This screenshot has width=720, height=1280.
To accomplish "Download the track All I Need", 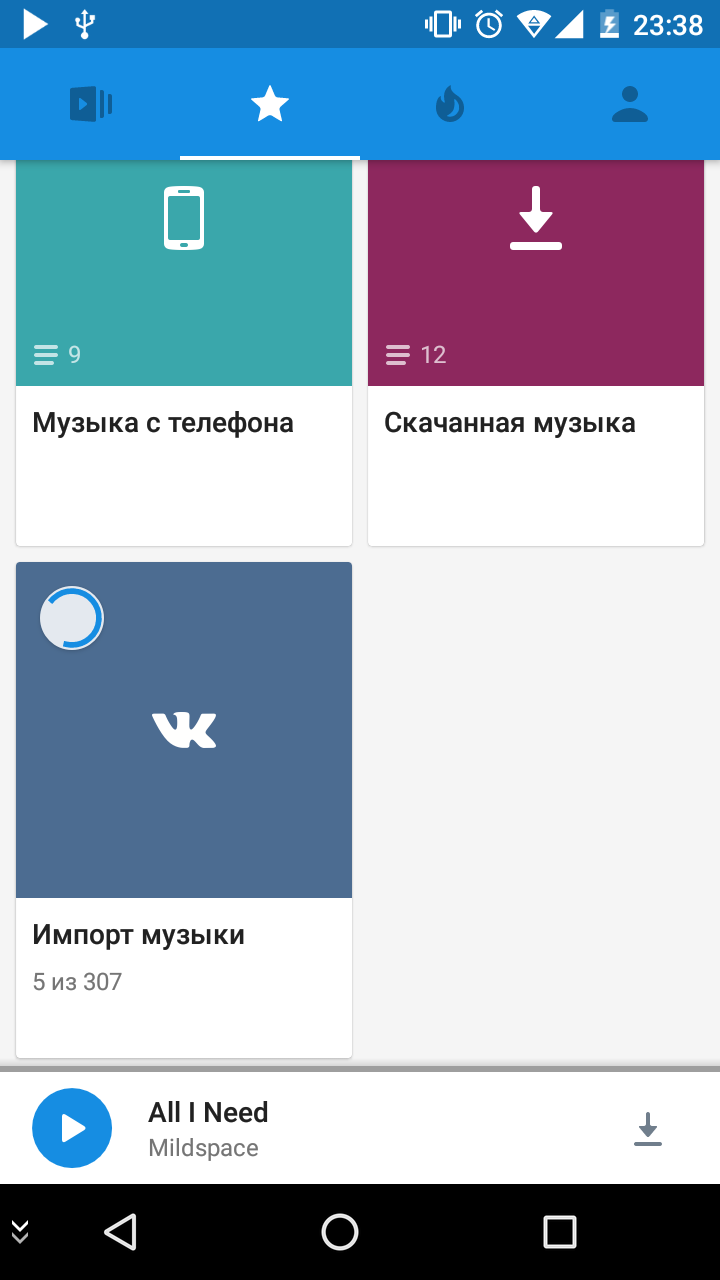I will coord(648,1129).
